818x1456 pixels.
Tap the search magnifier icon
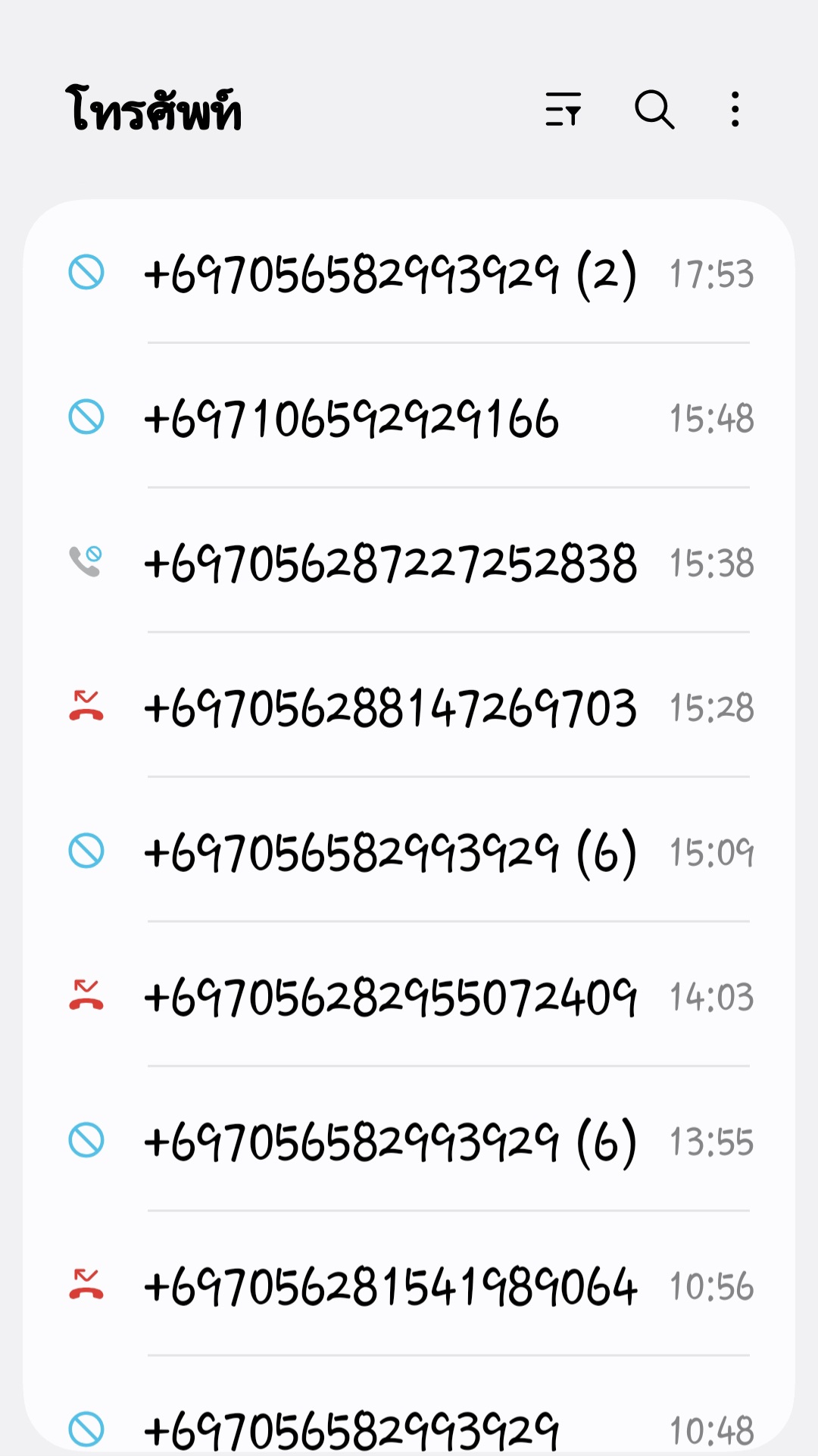tap(654, 109)
